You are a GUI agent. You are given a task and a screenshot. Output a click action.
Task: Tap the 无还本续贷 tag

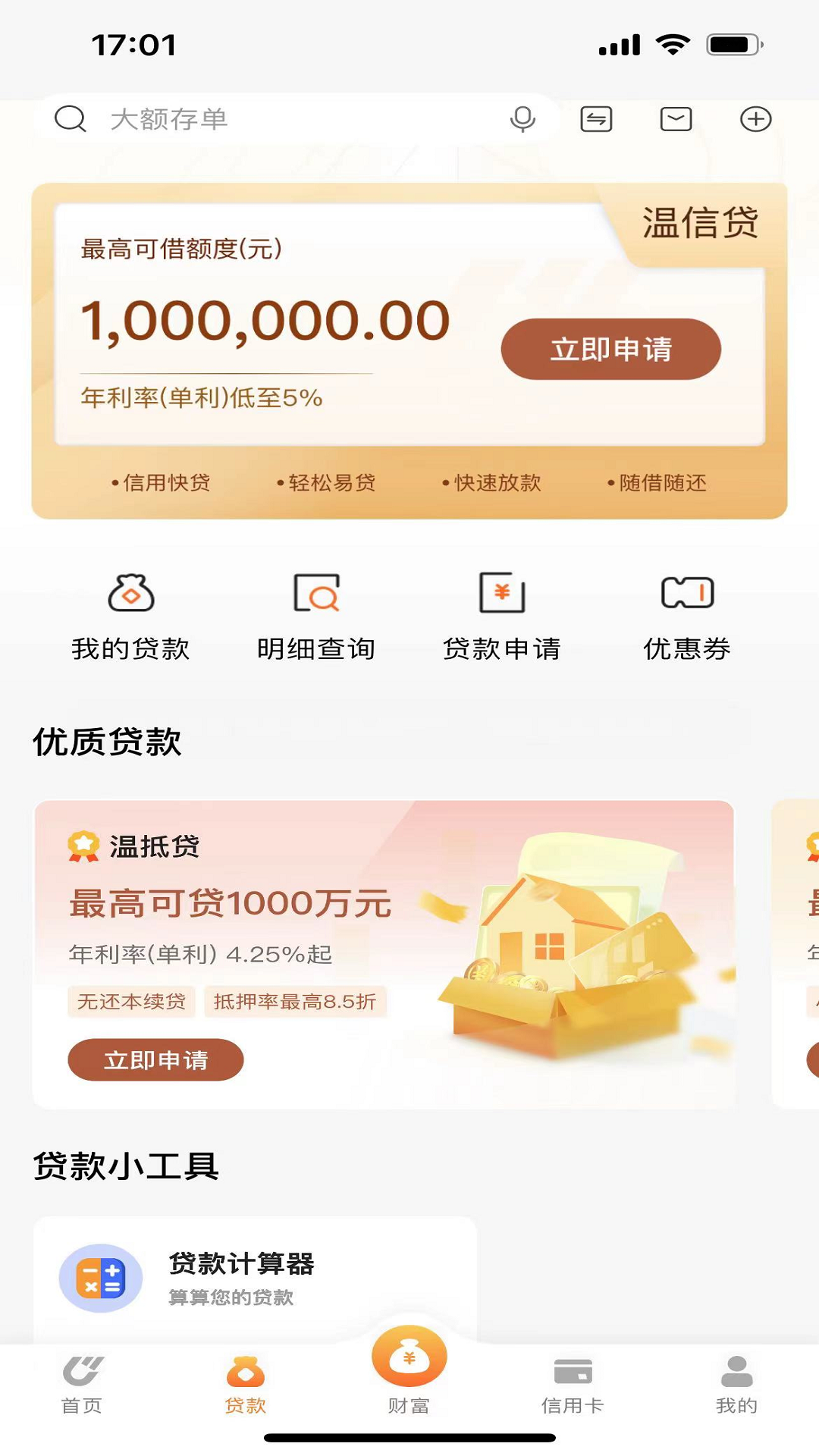pyautogui.click(x=132, y=1002)
